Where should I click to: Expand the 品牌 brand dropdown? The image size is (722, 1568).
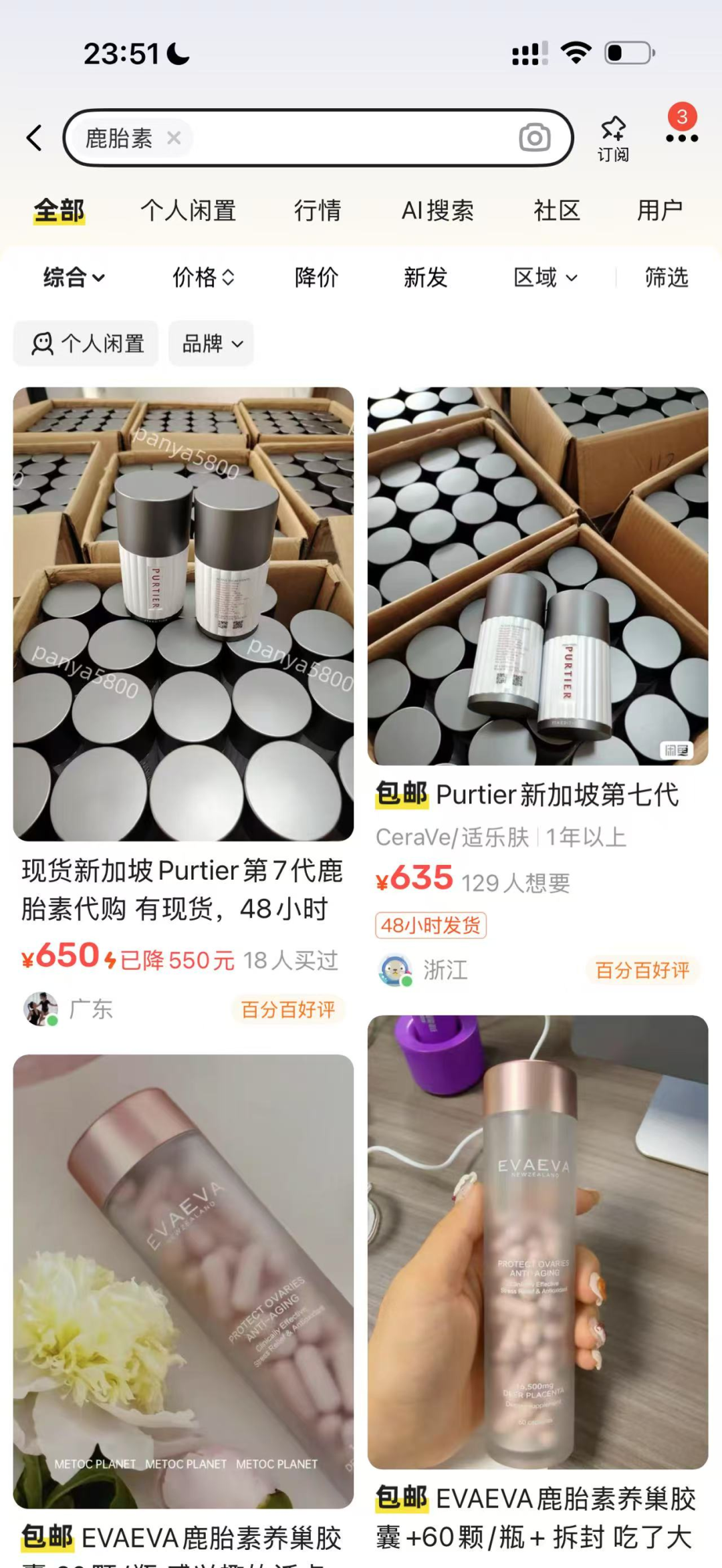point(211,343)
